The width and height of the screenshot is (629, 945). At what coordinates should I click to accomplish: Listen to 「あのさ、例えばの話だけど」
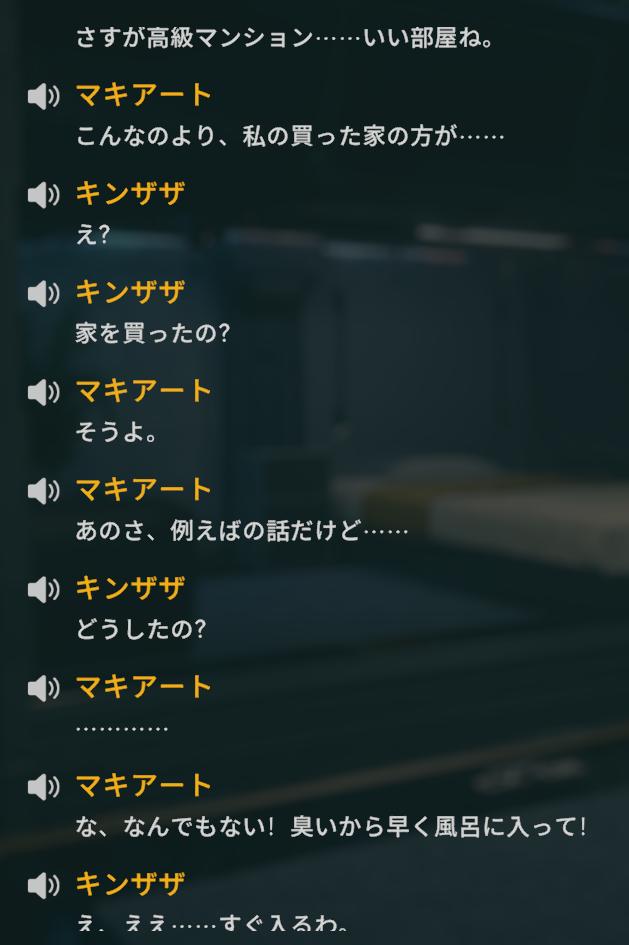[43, 491]
